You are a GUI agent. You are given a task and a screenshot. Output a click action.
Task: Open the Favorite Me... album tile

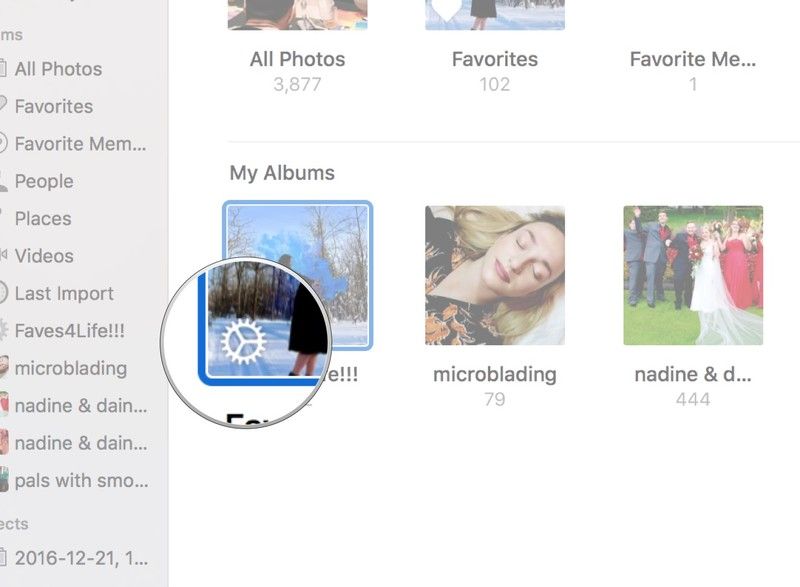coord(693,59)
